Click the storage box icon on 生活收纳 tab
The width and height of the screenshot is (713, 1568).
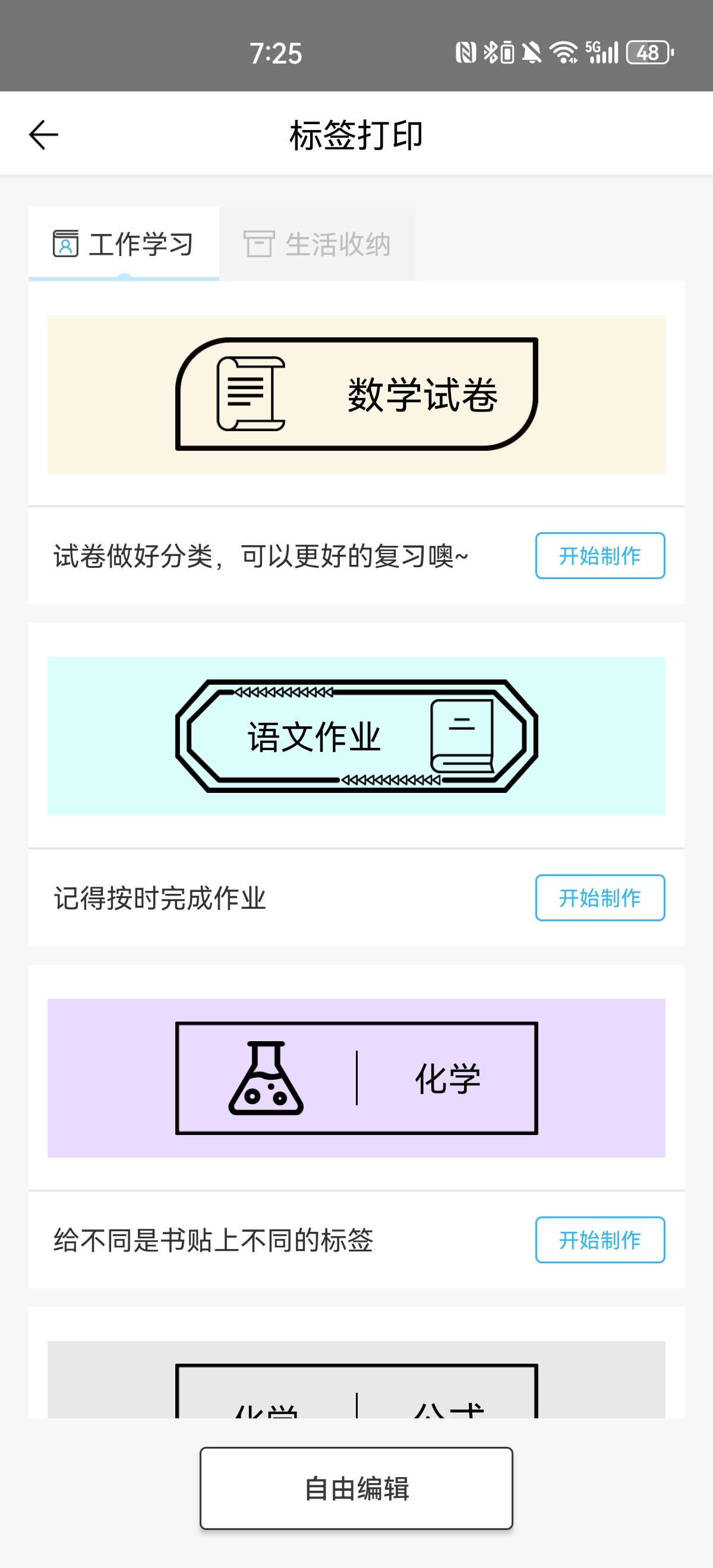click(260, 244)
